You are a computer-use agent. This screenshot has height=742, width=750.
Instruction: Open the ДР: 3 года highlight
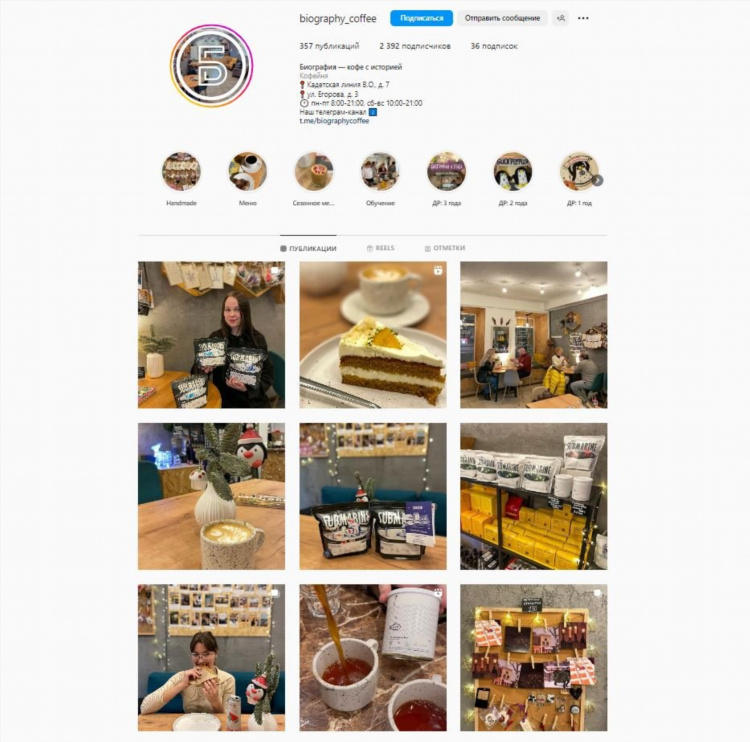click(446, 172)
